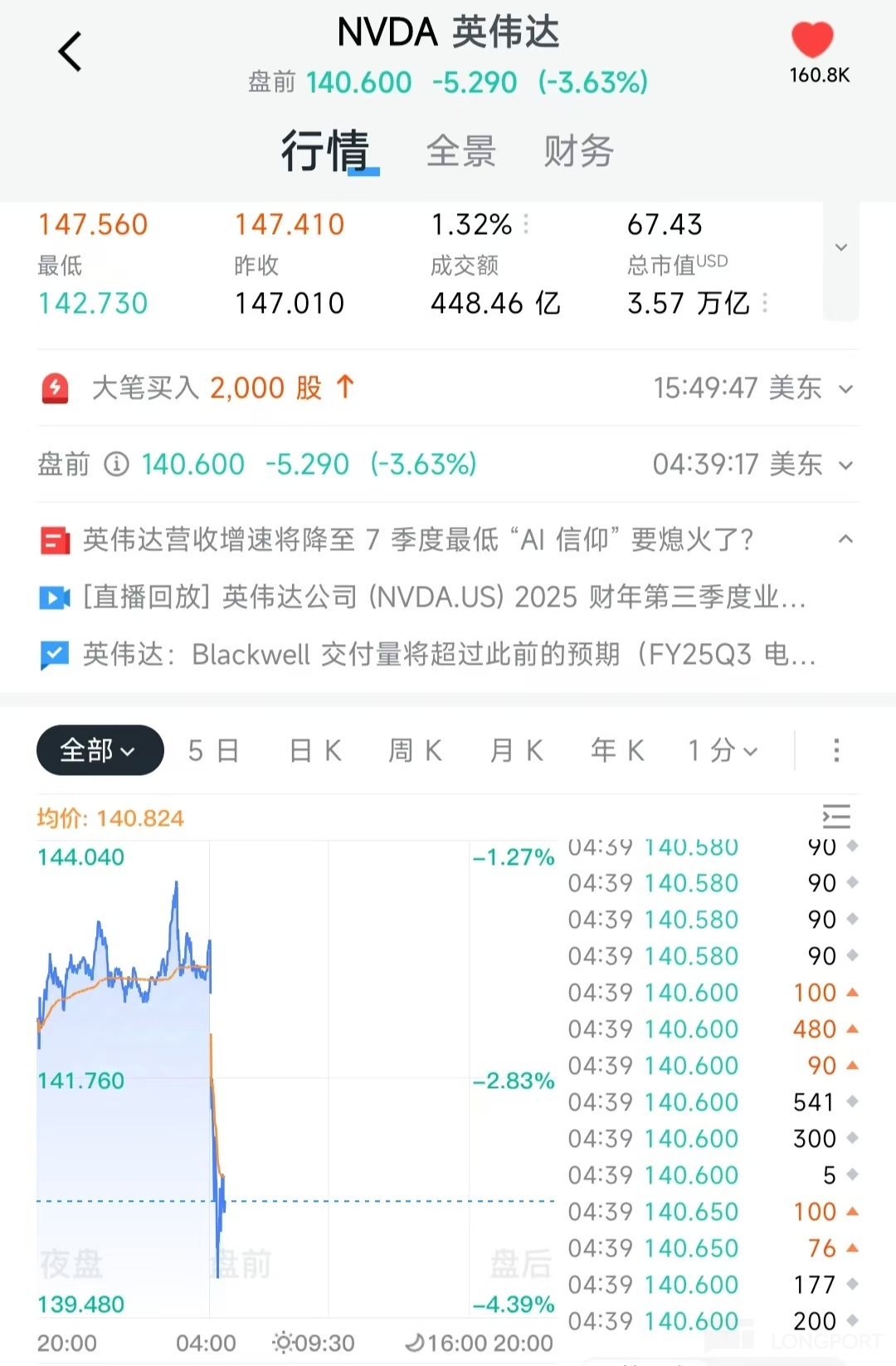Switch to the 全景 tab
The width and height of the screenshot is (896, 1366).
click(460, 152)
